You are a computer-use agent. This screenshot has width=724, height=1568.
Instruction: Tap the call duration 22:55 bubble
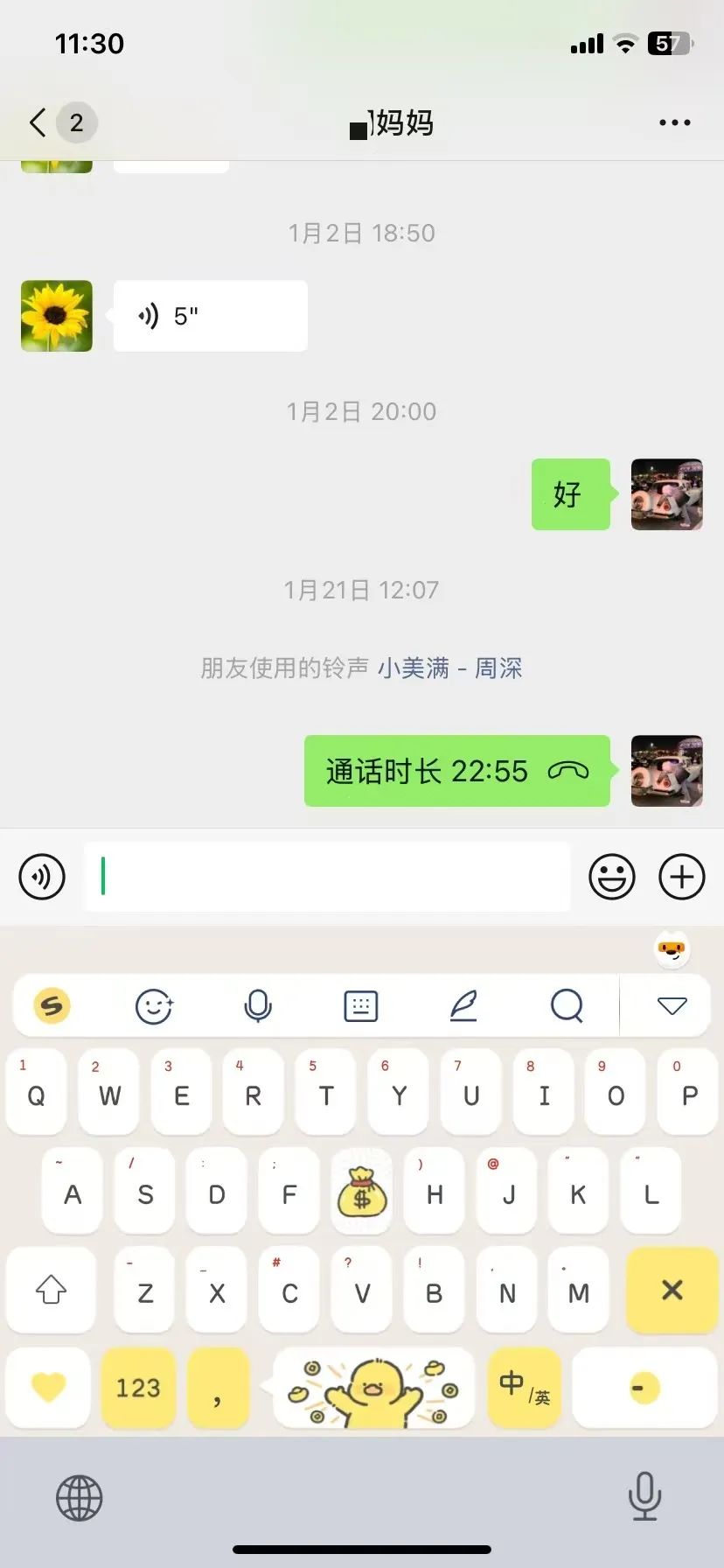(x=456, y=771)
